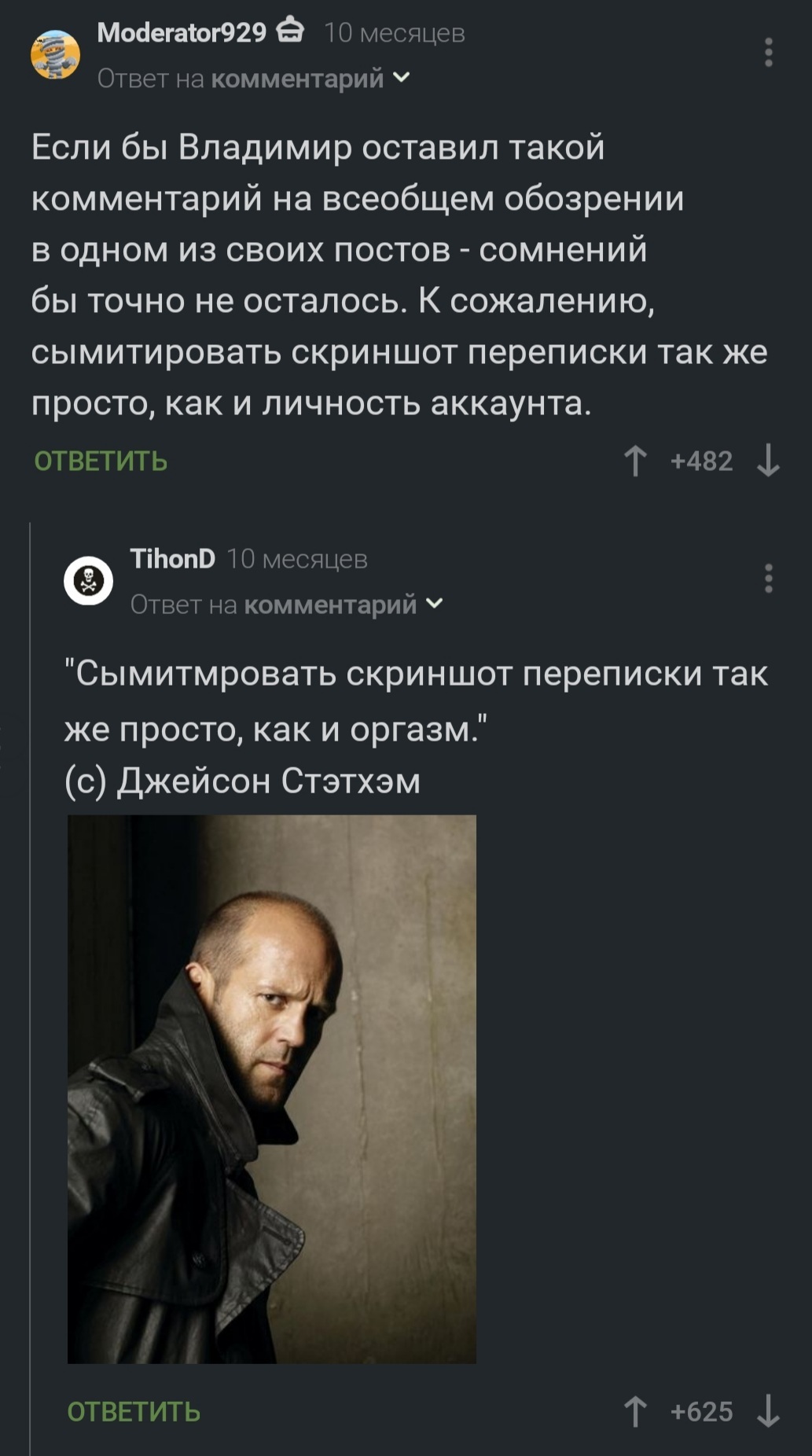Open overflow menu on Moderator929's comment

click(x=768, y=53)
